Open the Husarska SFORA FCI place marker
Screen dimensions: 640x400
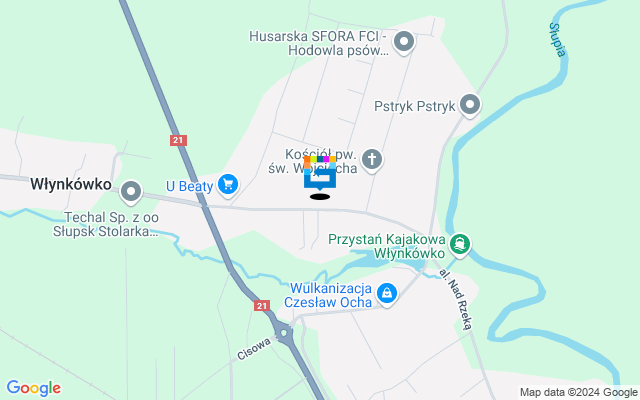coord(404,42)
